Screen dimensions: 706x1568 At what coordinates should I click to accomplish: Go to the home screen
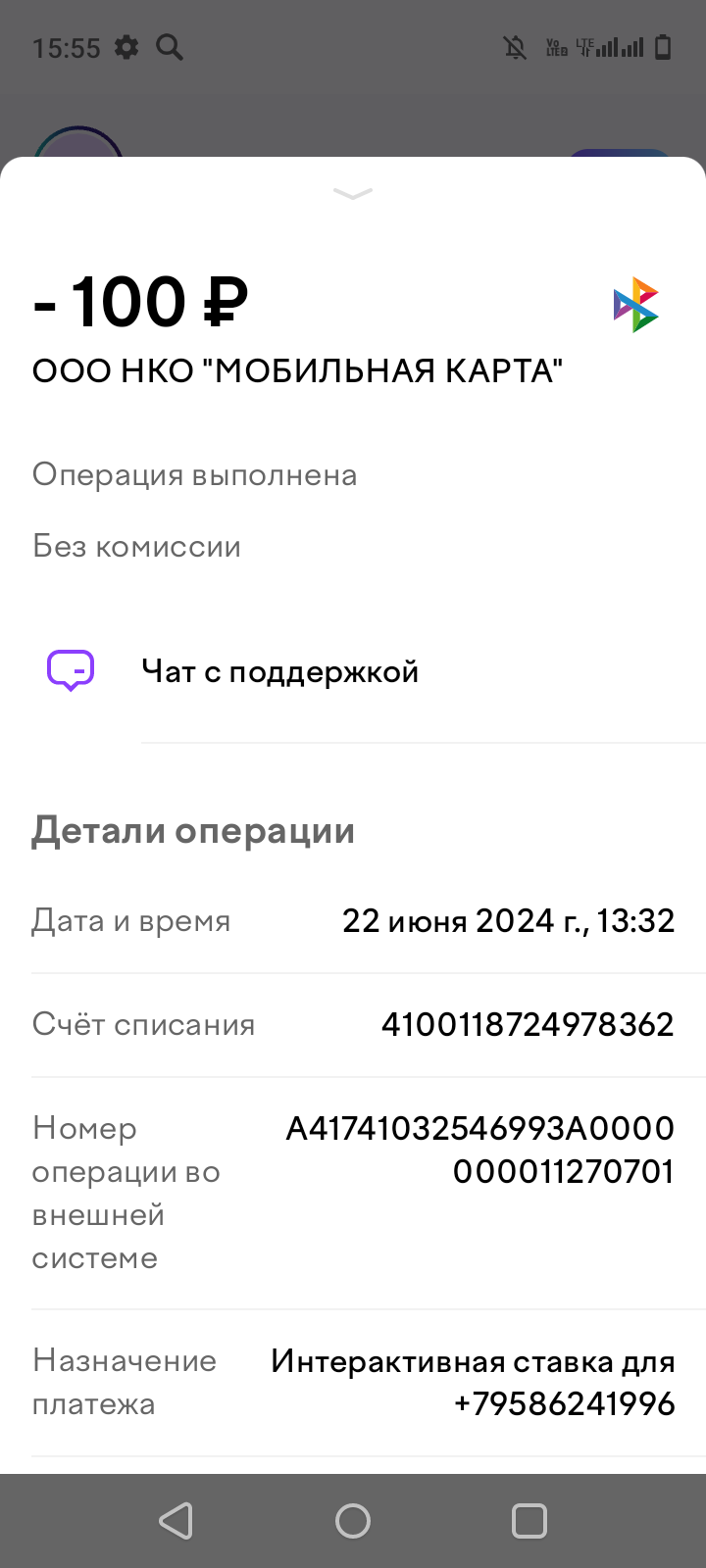[x=353, y=1521]
